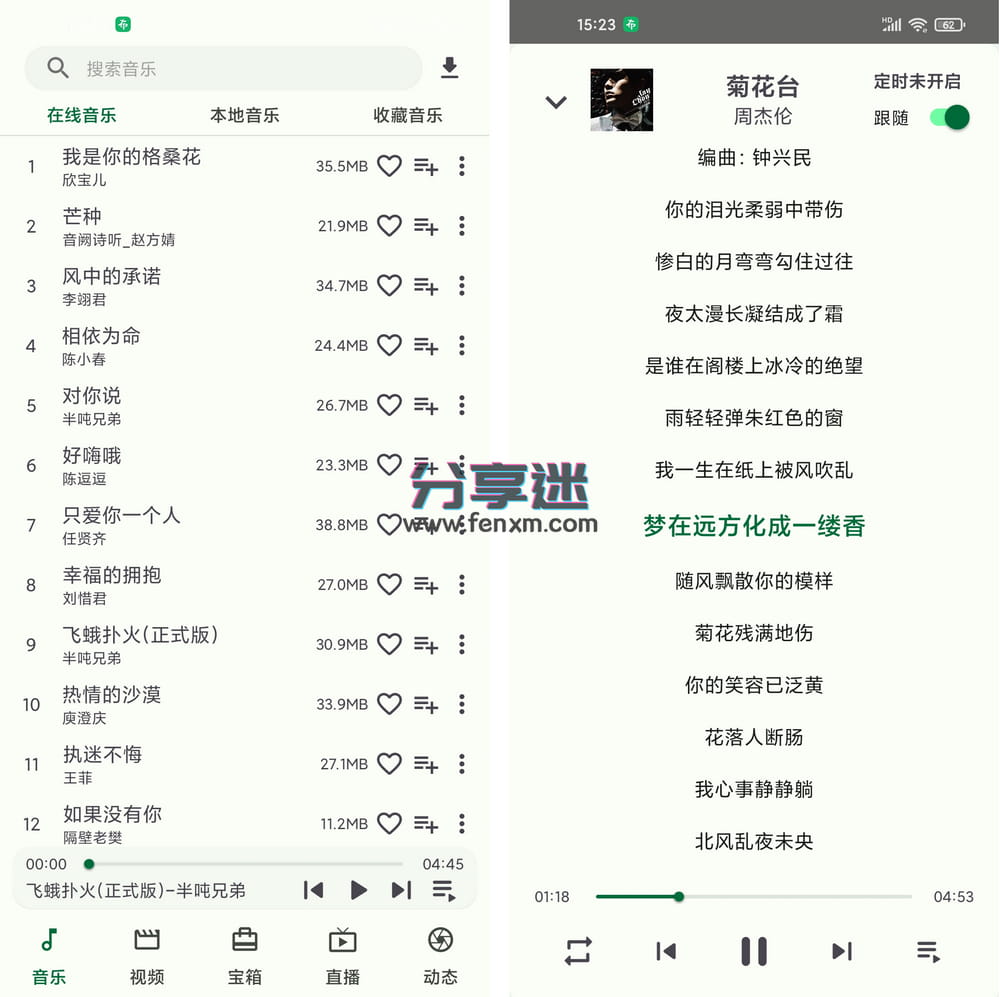This screenshot has width=1000, height=997.
Task: Start playing 飞蛾扑火 in the mini player
Action: [x=358, y=890]
